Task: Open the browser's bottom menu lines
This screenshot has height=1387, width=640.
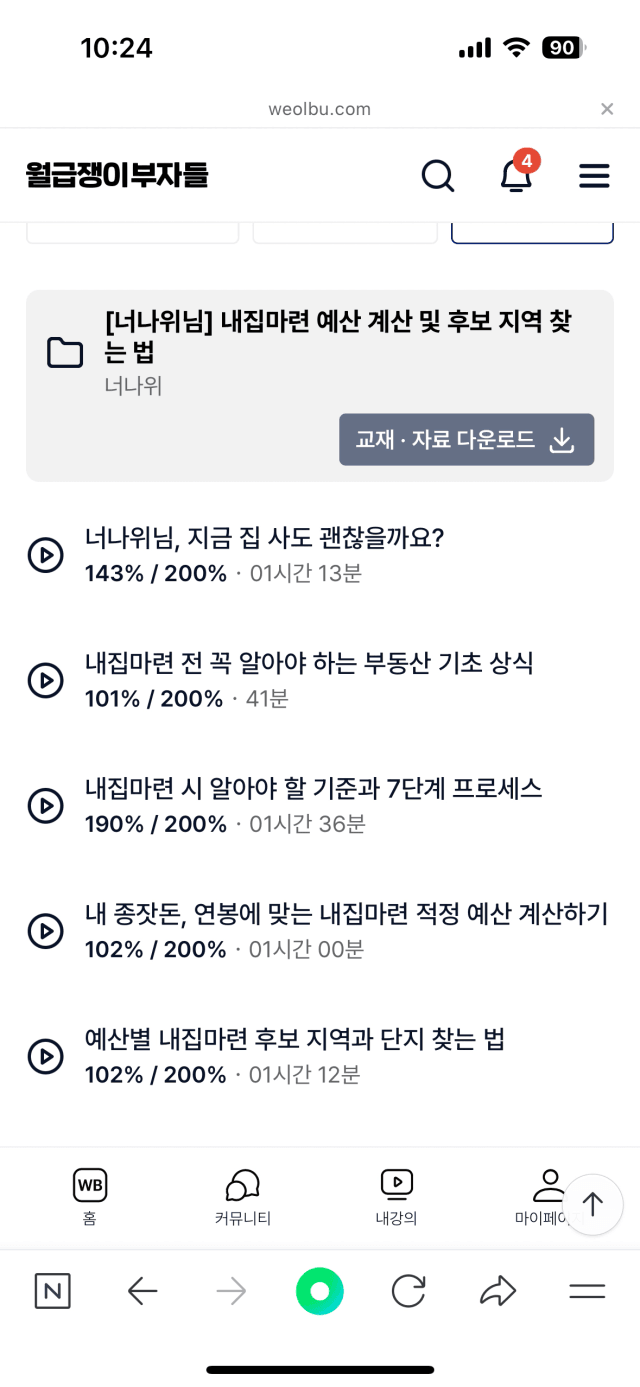Action: pyautogui.click(x=587, y=1292)
